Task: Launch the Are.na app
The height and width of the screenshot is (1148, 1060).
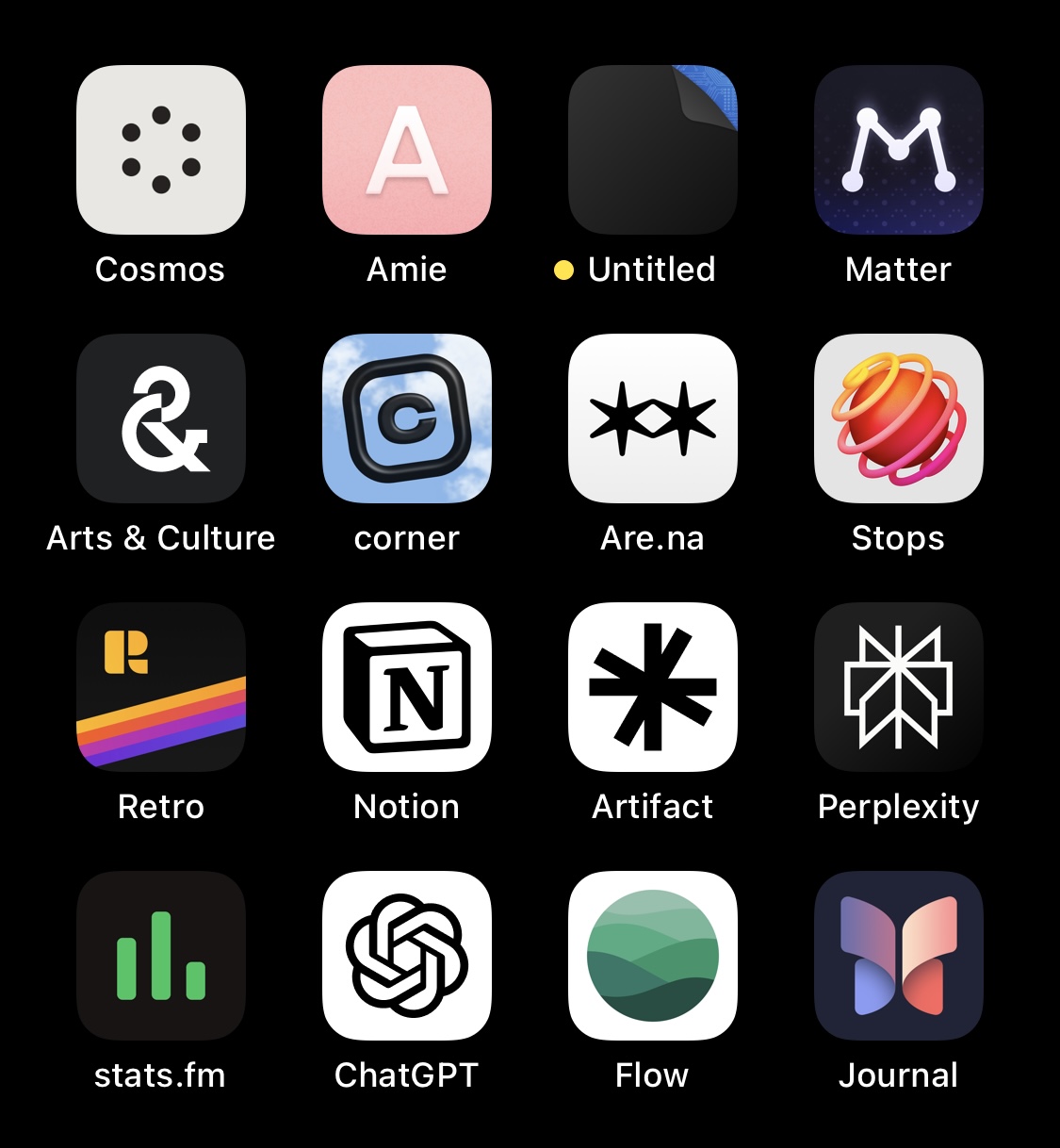Action: 652,418
